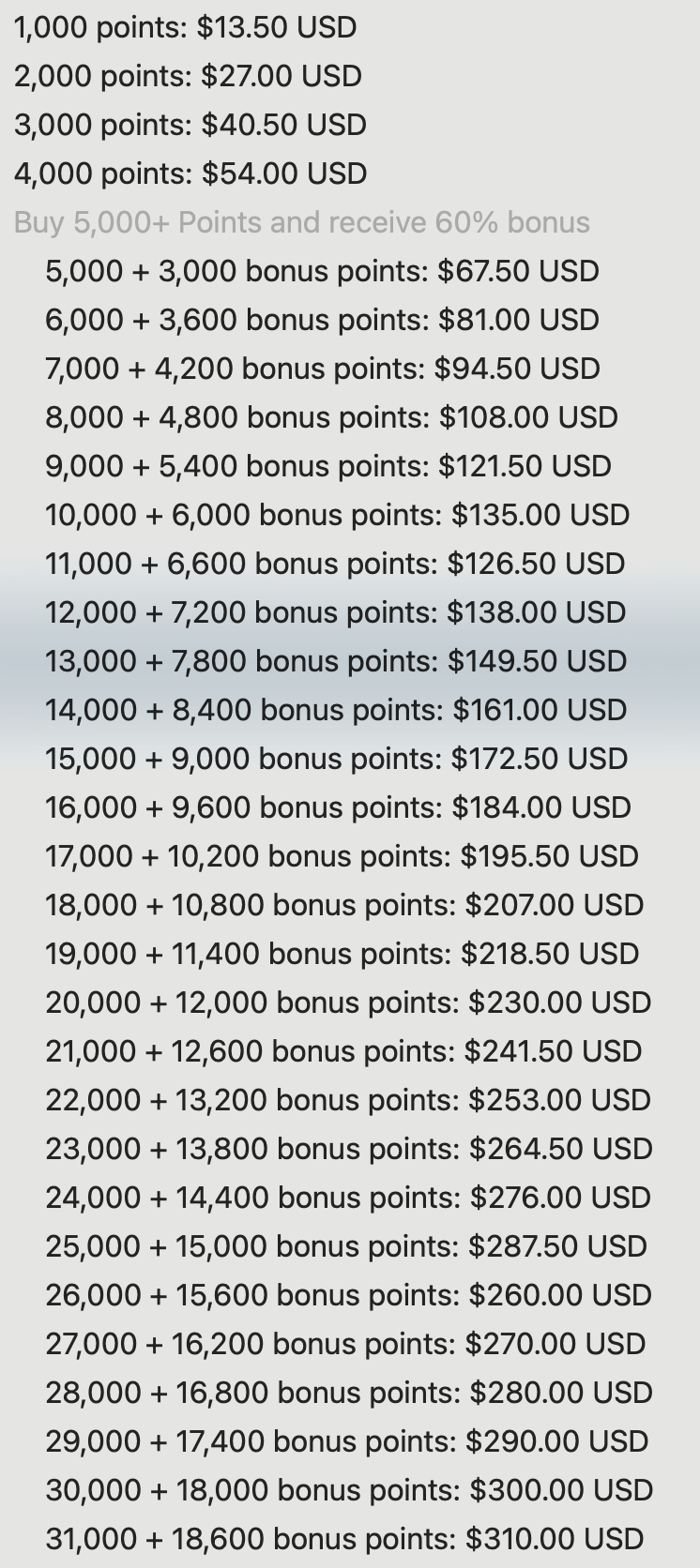Viewport: 700px width, 1568px height.
Task: Select 25,000 + 15,000 bonus points
Action: 345,1246
